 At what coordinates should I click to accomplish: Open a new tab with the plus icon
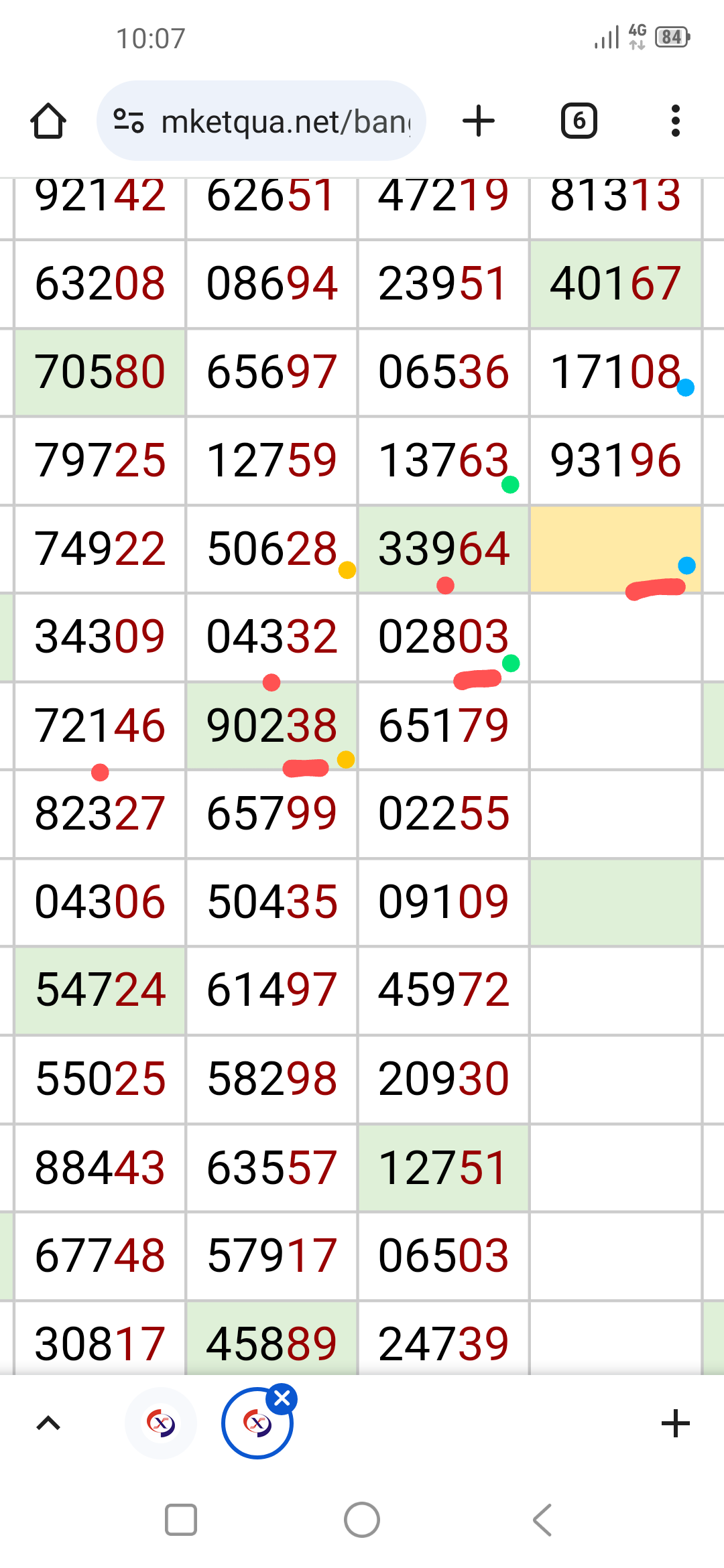[x=479, y=121]
